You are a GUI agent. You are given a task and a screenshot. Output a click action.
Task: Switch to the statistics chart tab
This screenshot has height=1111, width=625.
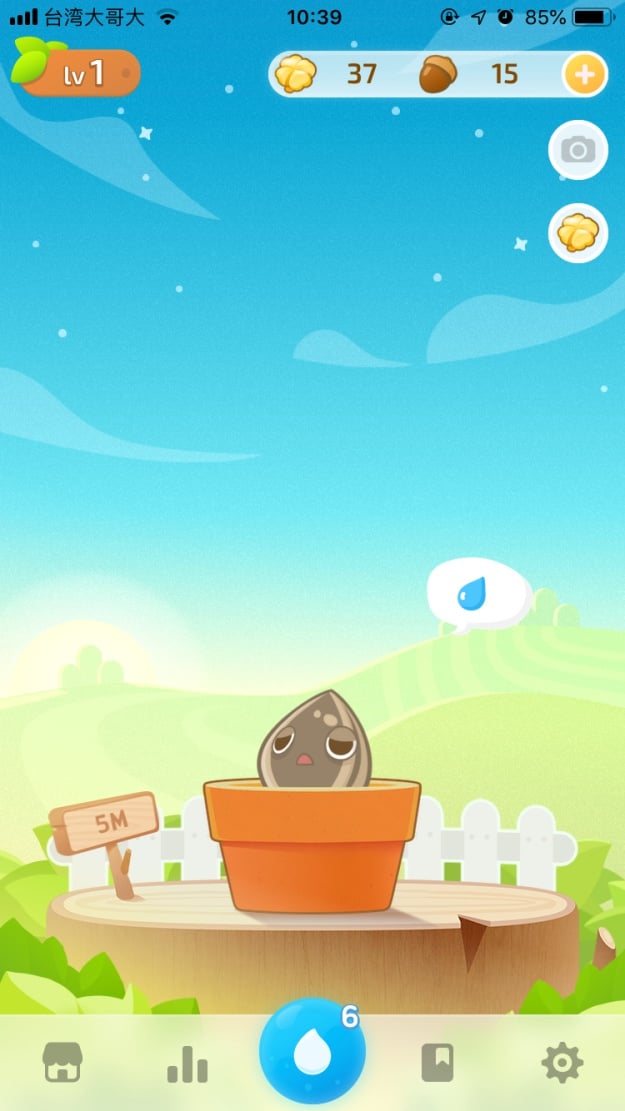187,1065
